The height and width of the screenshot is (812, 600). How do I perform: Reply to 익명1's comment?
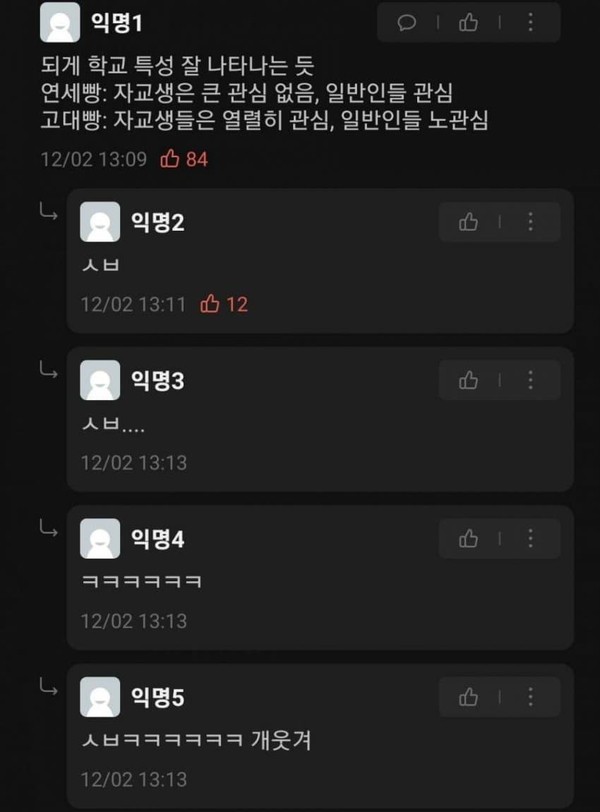pos(407,23)
